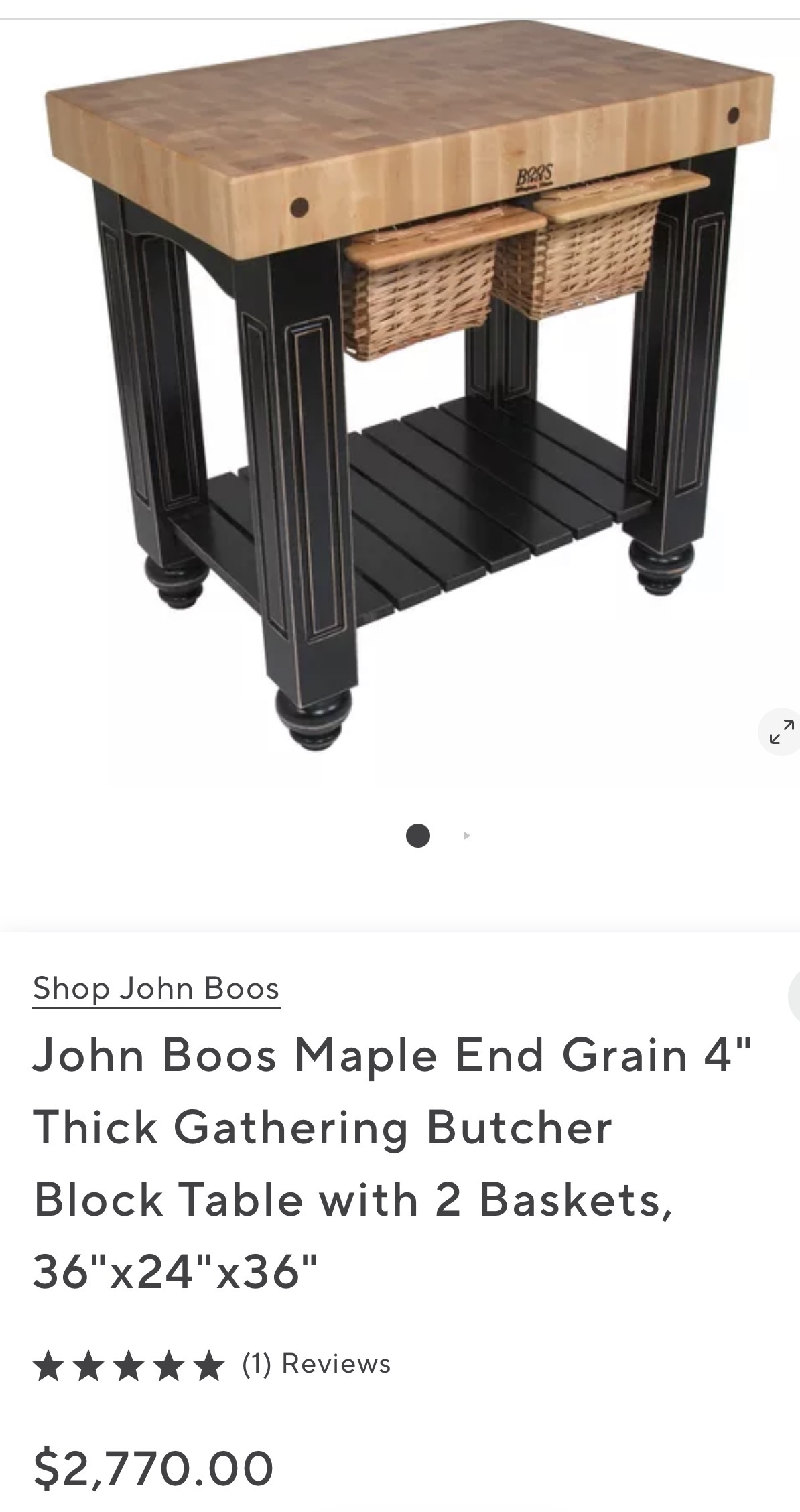The width and height of the screenshot is (800, 1512).
Task: Open the Shop John Boos link
Action: tap(156, 989)
